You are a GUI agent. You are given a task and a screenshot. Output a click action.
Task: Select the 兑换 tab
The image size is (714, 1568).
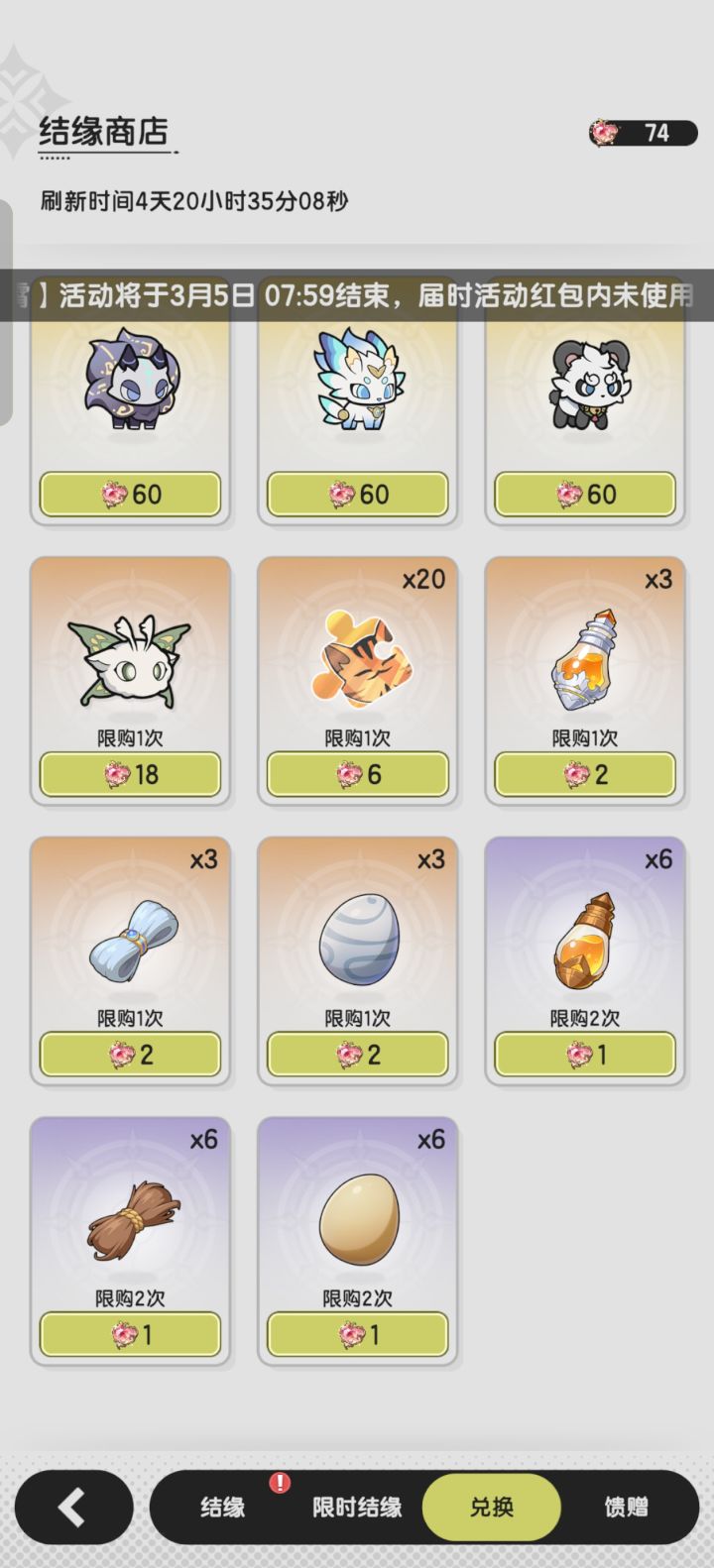pyautogui.click(x=492, y=1507)
